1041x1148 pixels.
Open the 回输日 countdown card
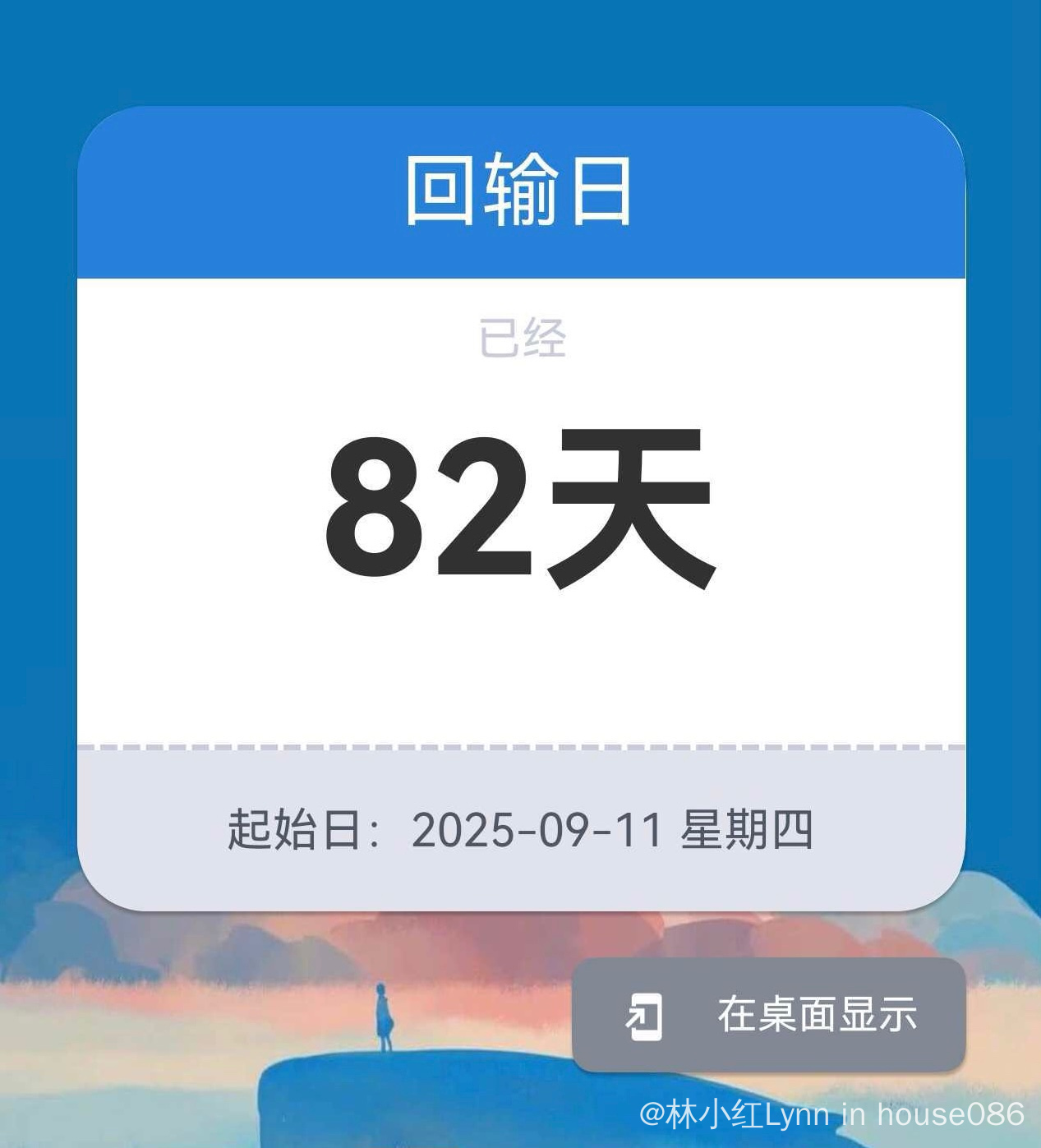521,509
